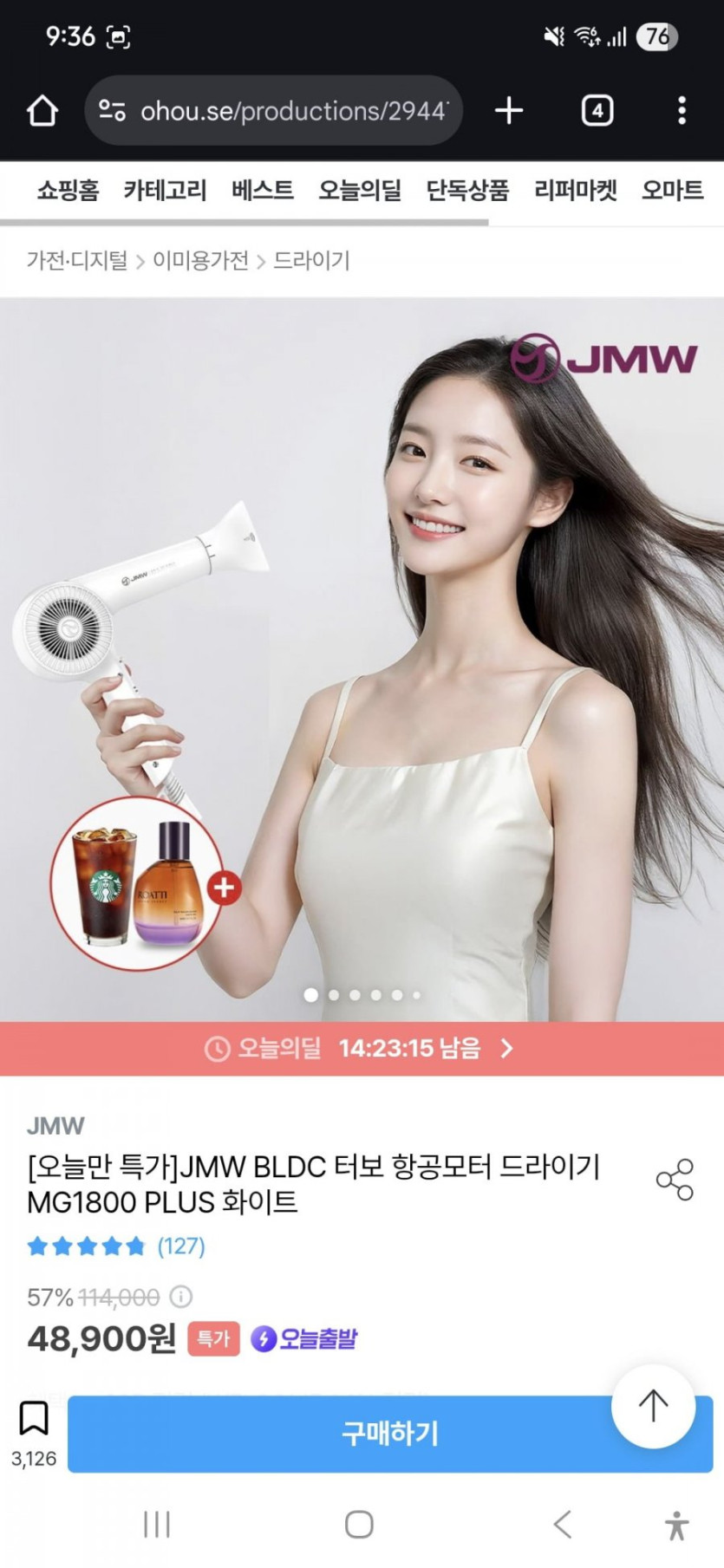Switch to the 리퍼마켓 tab
The image size is (724, 1568).
[575, 190]
